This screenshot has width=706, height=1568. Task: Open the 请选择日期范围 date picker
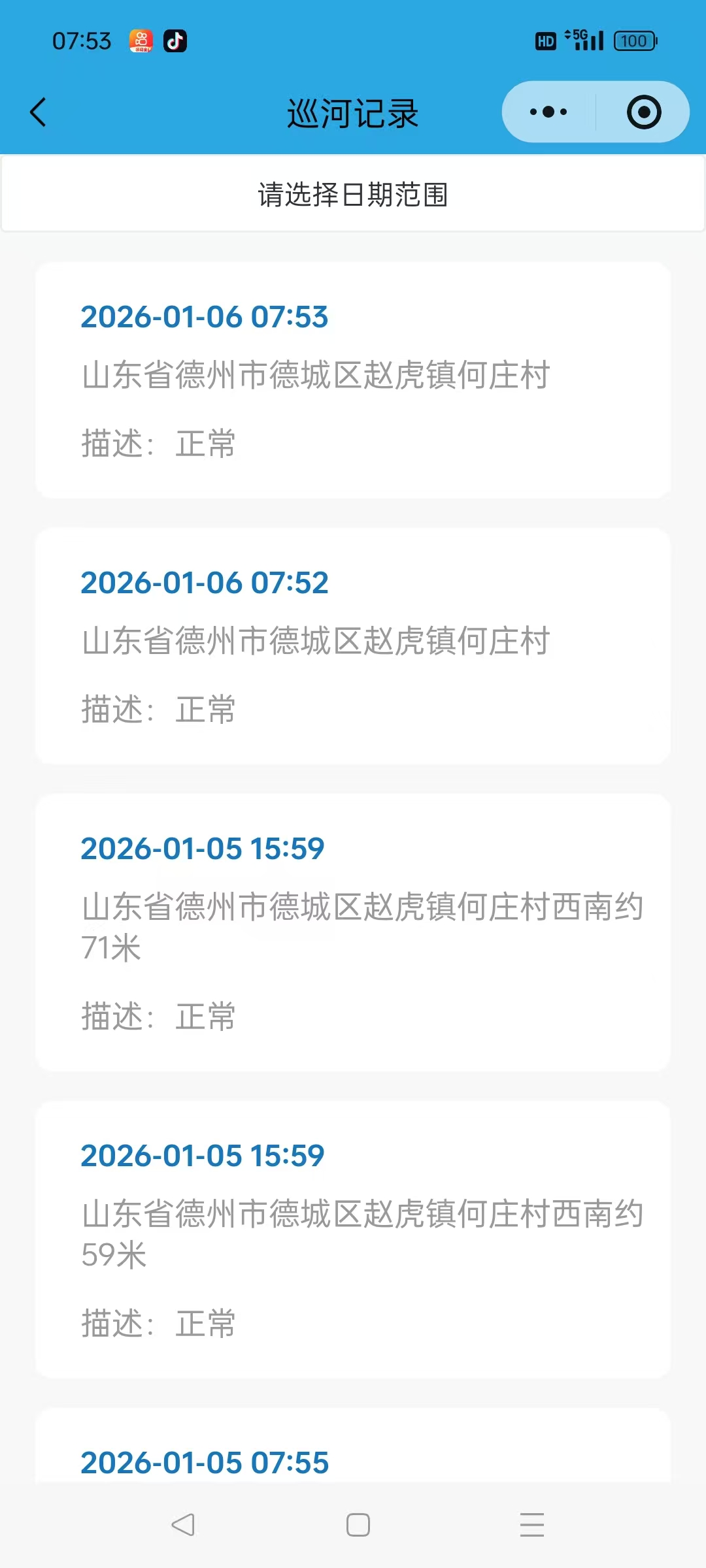(353, 195)
